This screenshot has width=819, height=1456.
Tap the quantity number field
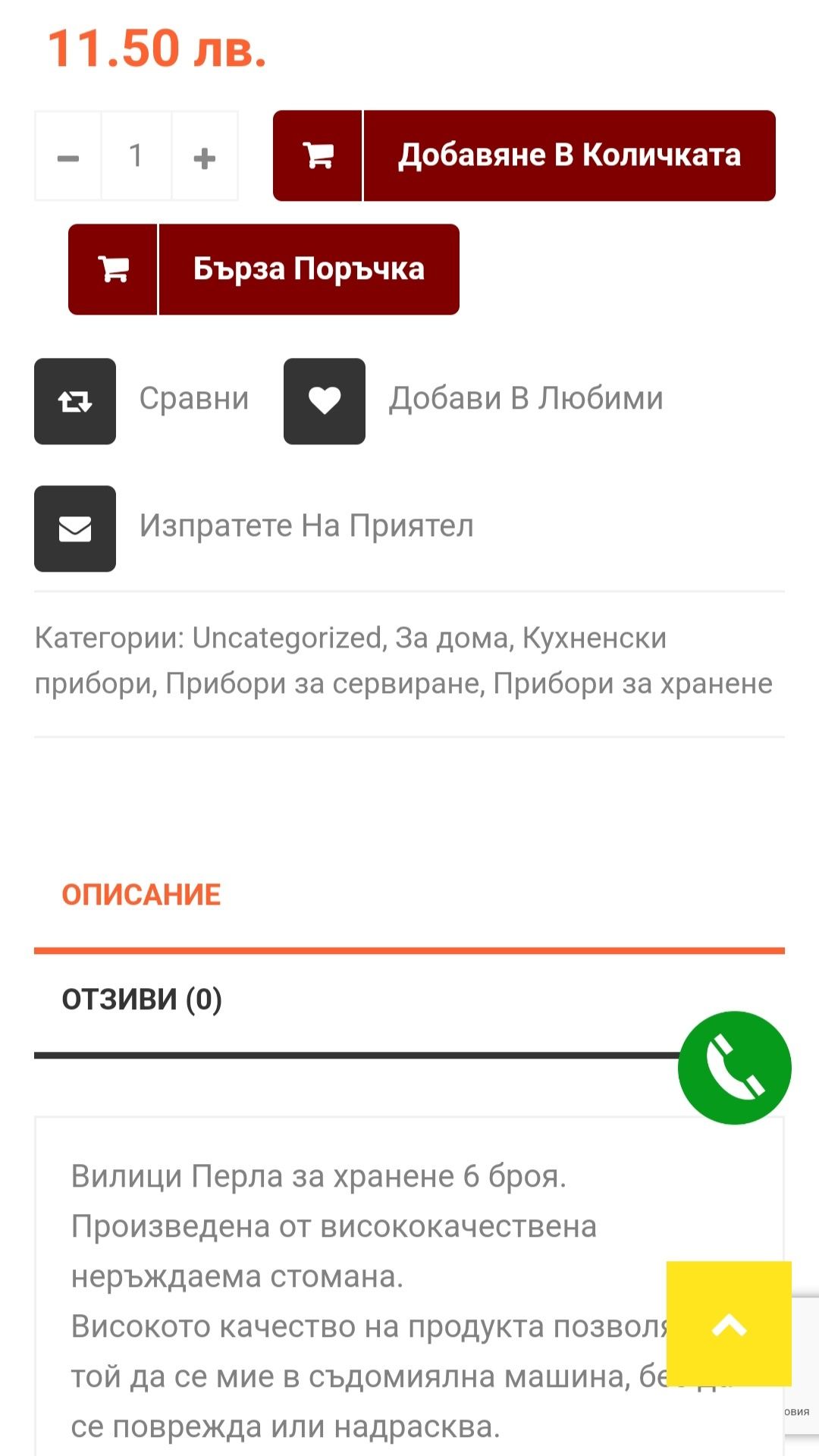136,156
